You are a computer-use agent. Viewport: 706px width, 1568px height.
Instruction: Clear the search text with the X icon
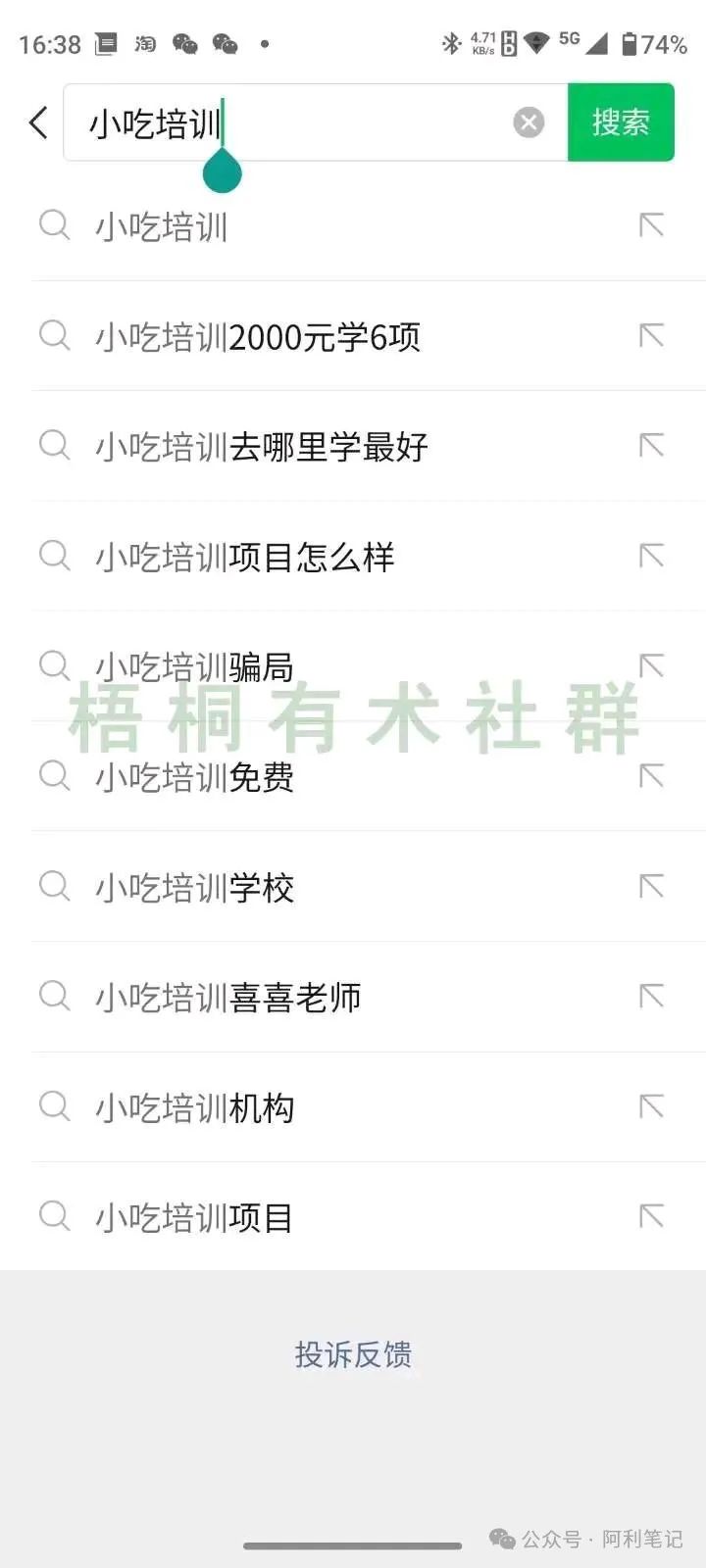(528, 122)
